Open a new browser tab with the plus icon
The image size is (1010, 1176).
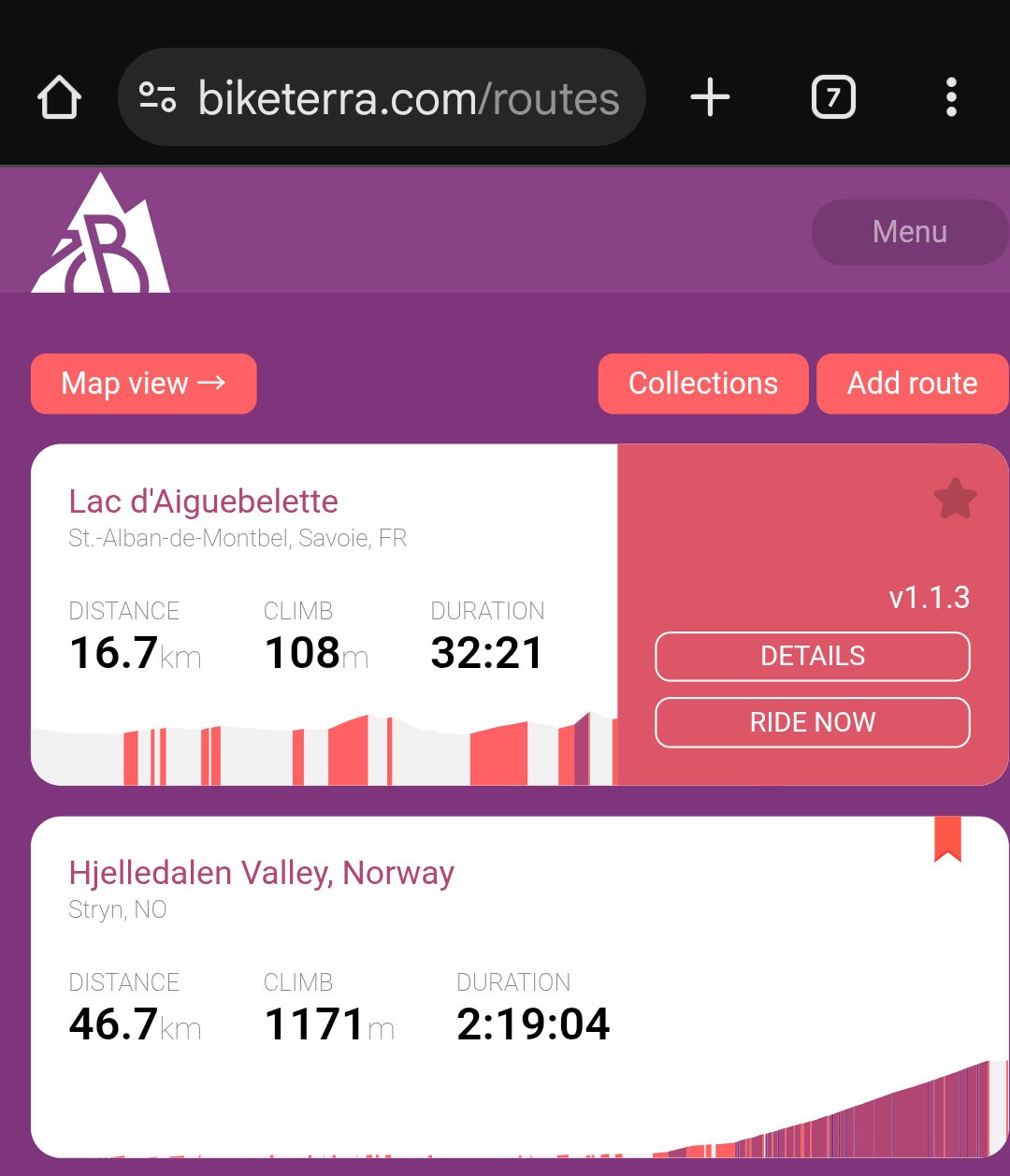tap(710, 96)
